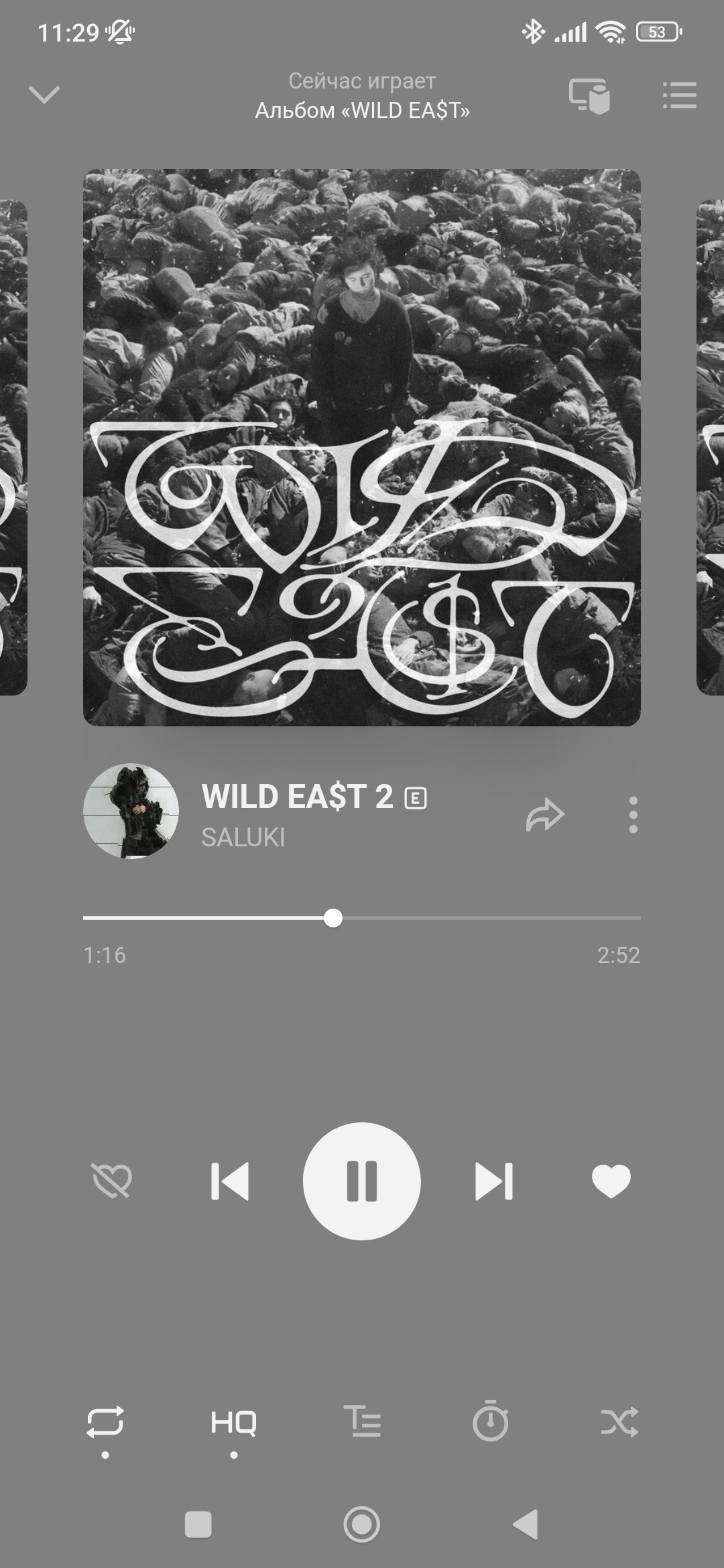Image resolution: width=724 pixels, height=1568 pixels.
Task: Open track overflow menu
Action: (x=633, y=815)
